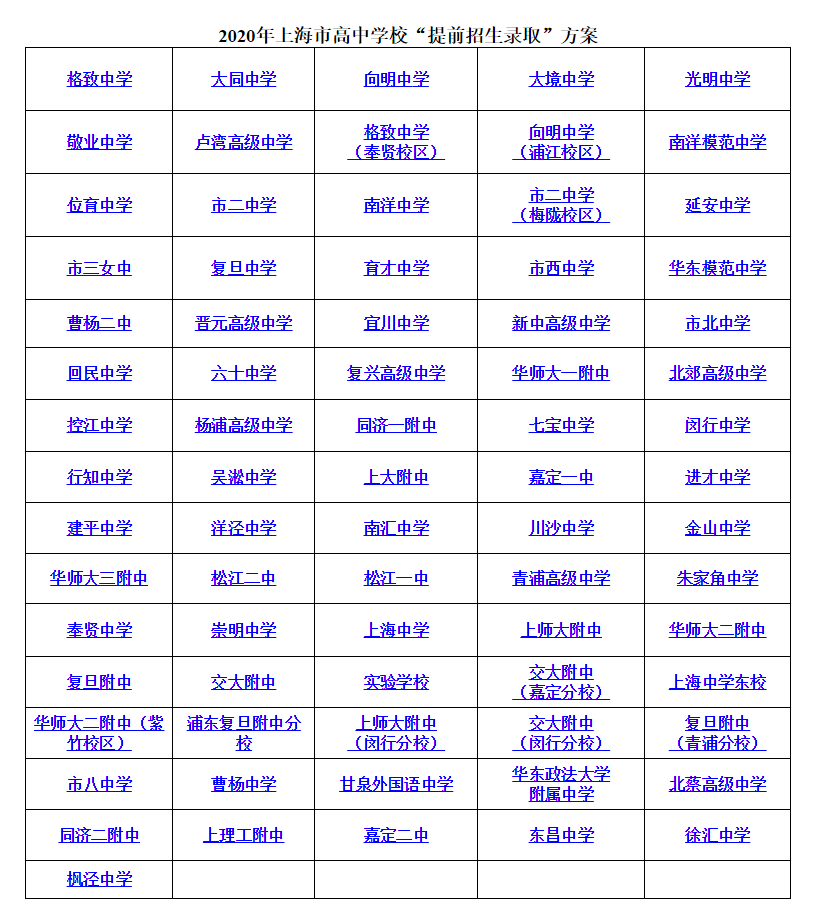Open the 位育中学 link
Image resolution: width=820 pixels, height=916 pixels.
pos(99,206)
